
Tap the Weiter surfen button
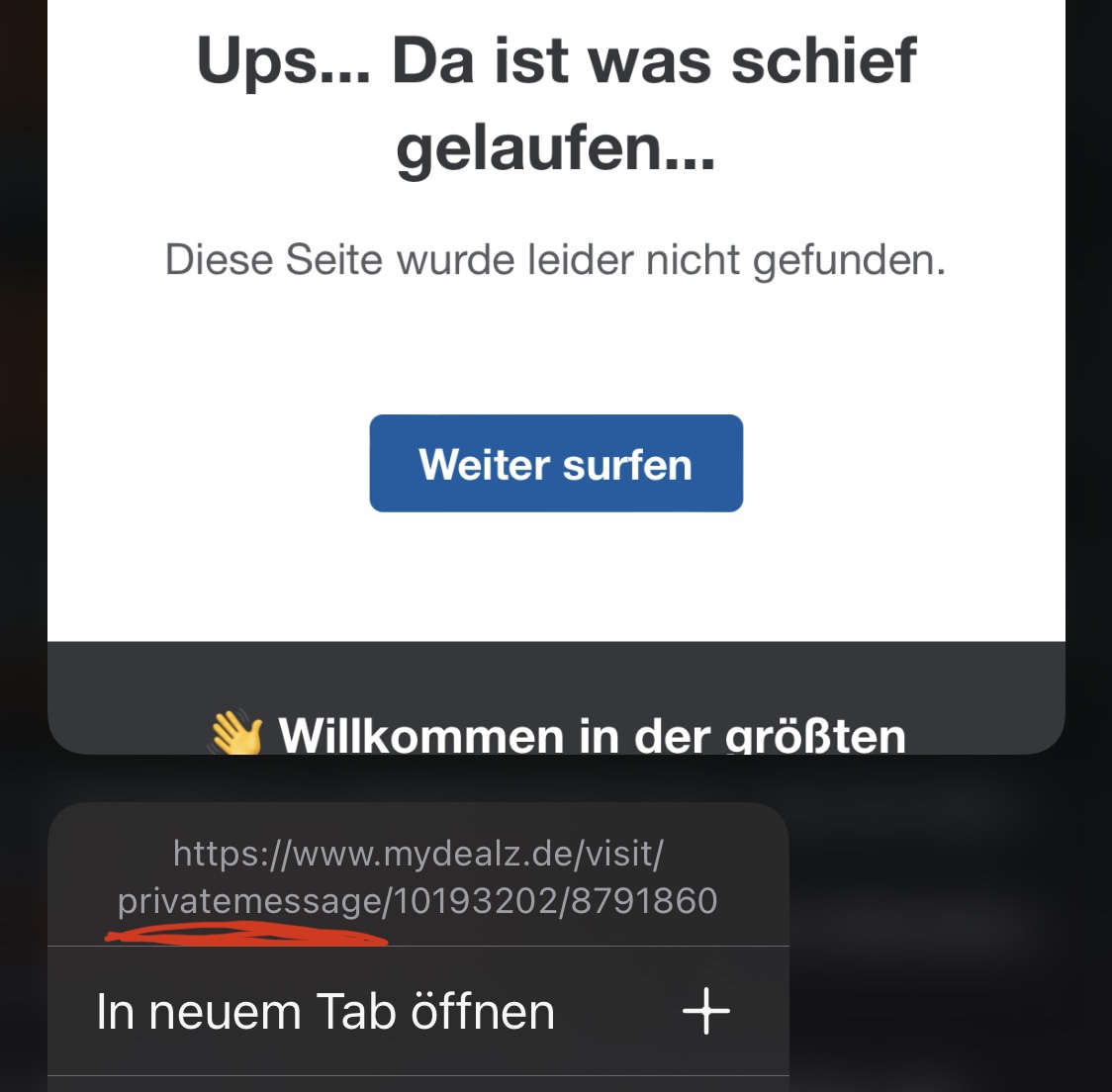[x=556, y=464]
